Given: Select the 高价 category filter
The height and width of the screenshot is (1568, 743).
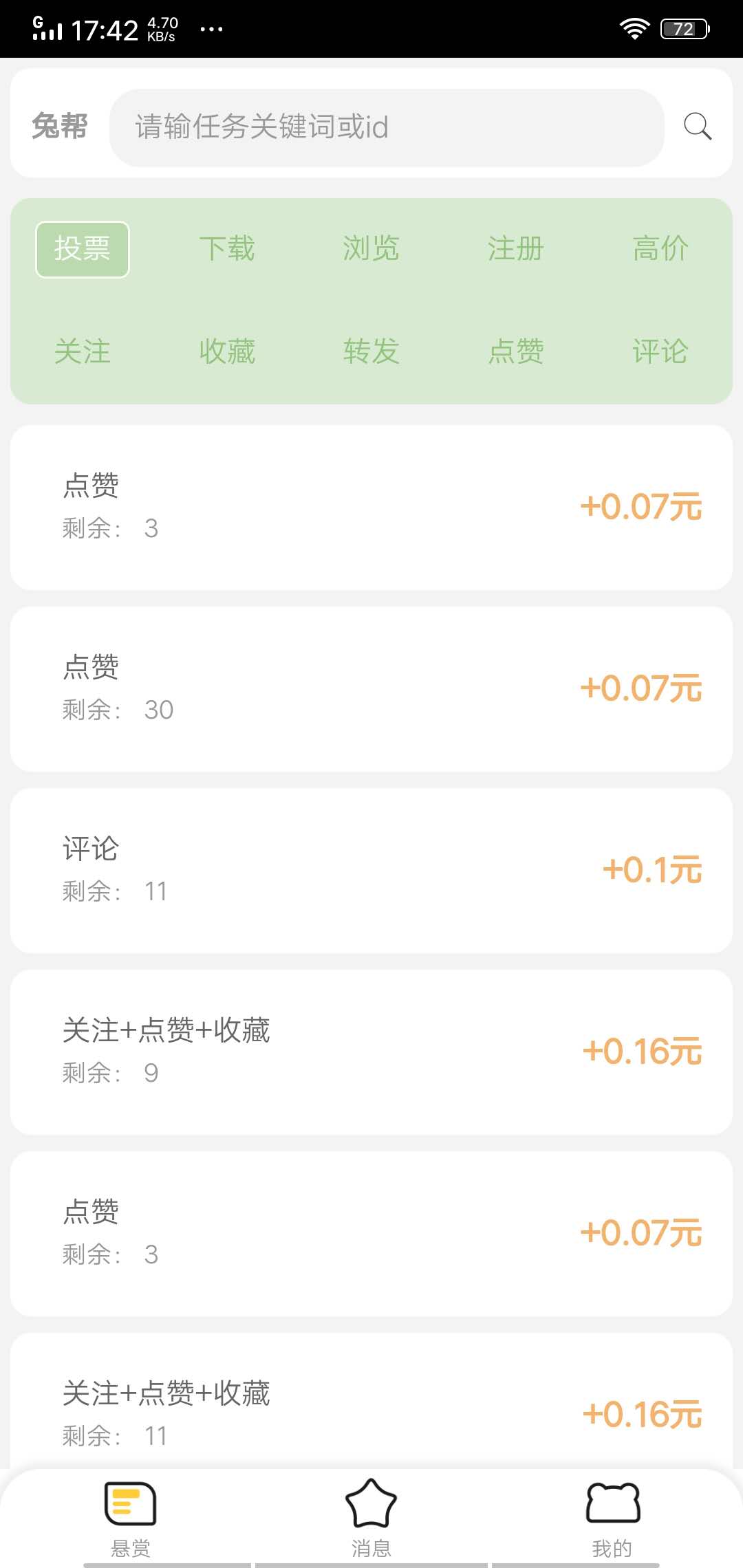Looking at the screenshot, I should tap(661, 250).
